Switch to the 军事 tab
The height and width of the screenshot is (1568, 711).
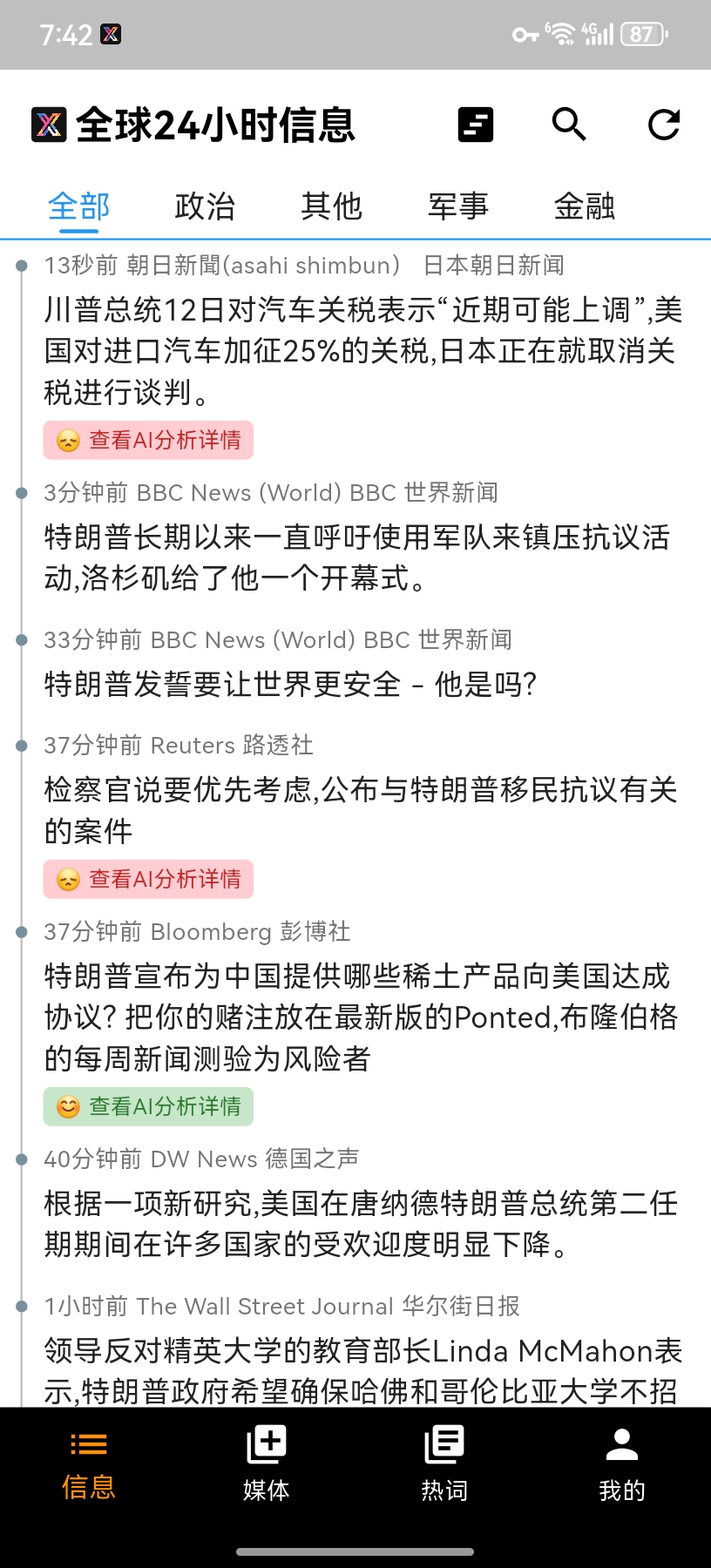(457, 206)
